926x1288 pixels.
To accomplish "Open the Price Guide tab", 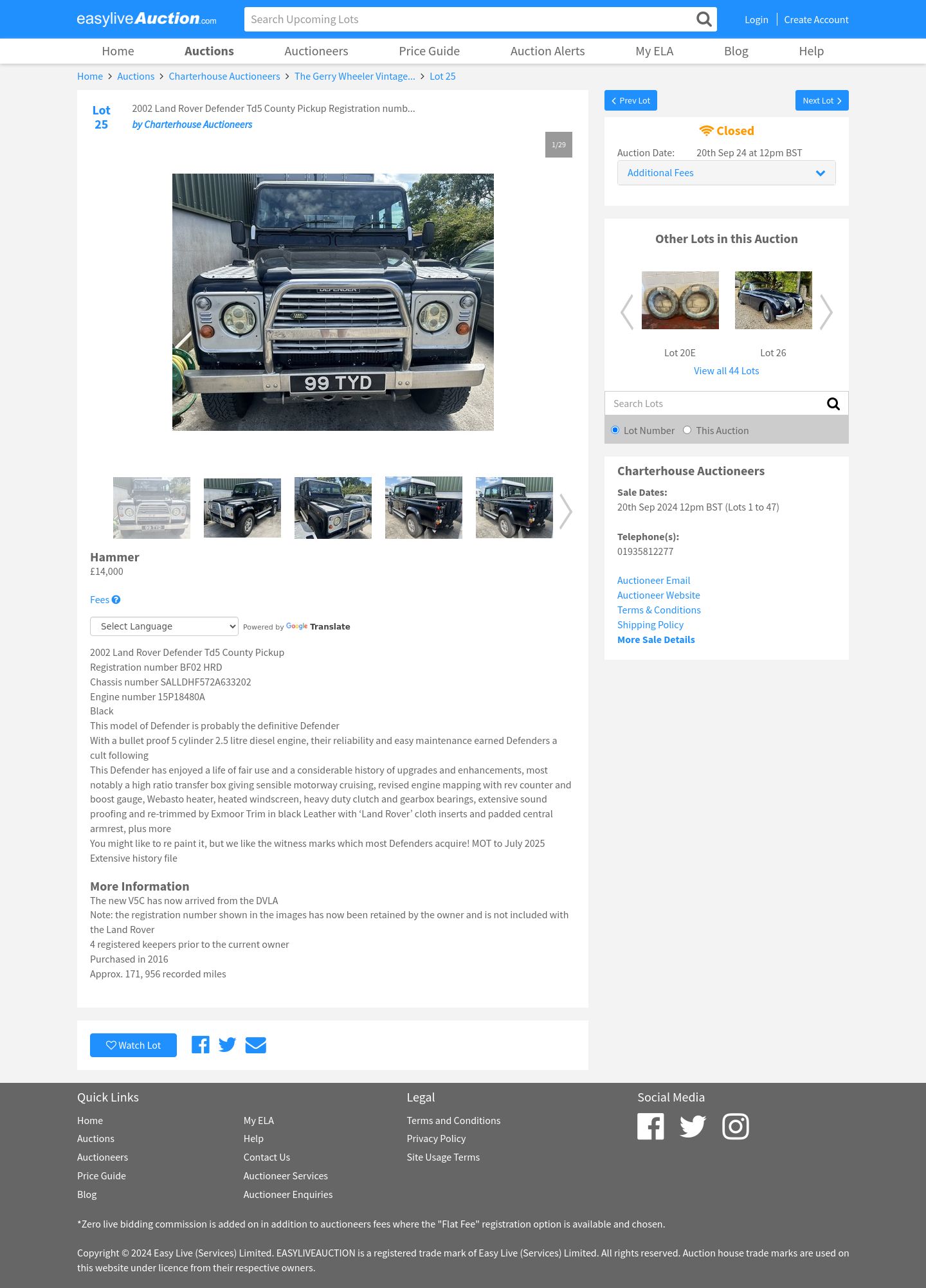I will [429, 51].
